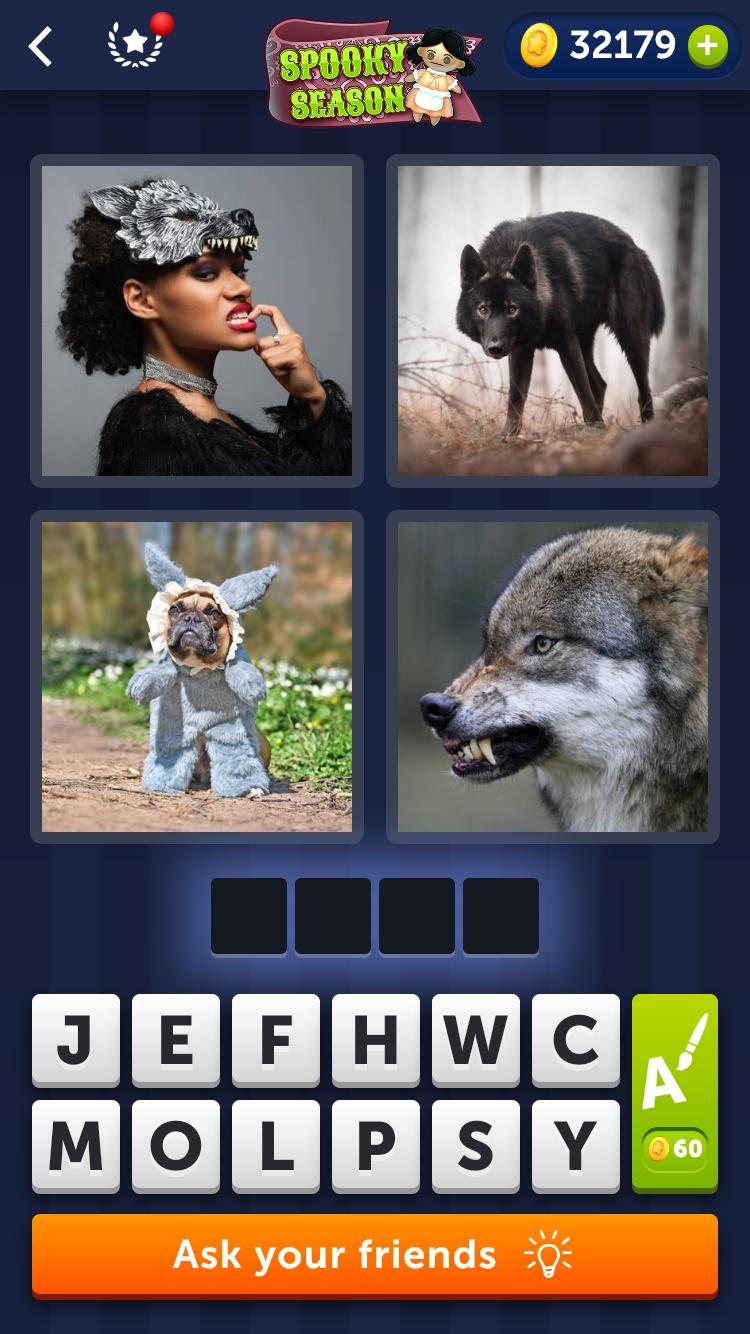750x1334 pixels.
Task: Select the letter O tile
Action: point(176,1146)
